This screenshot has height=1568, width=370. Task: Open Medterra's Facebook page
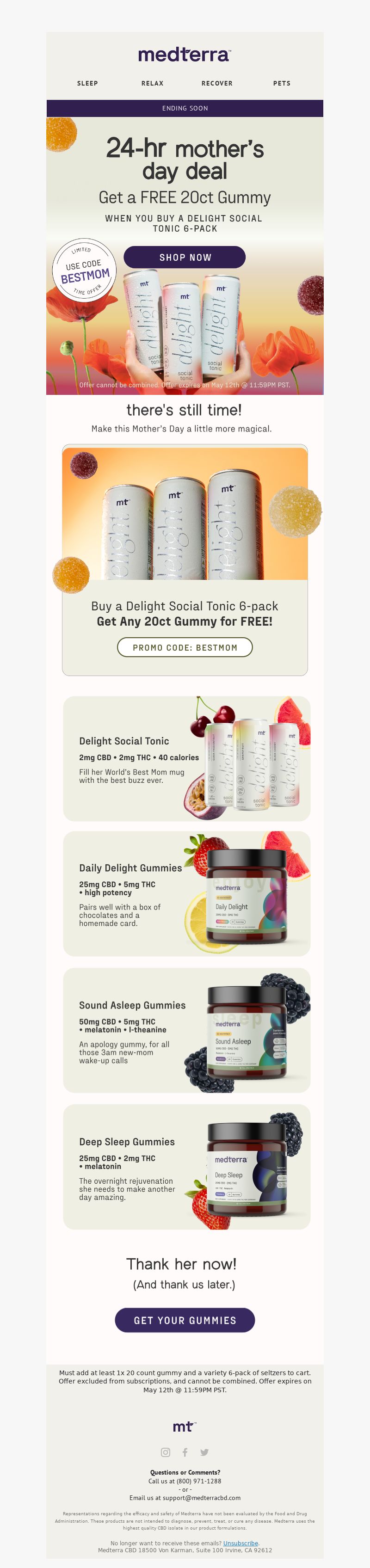pos(185,1452)
